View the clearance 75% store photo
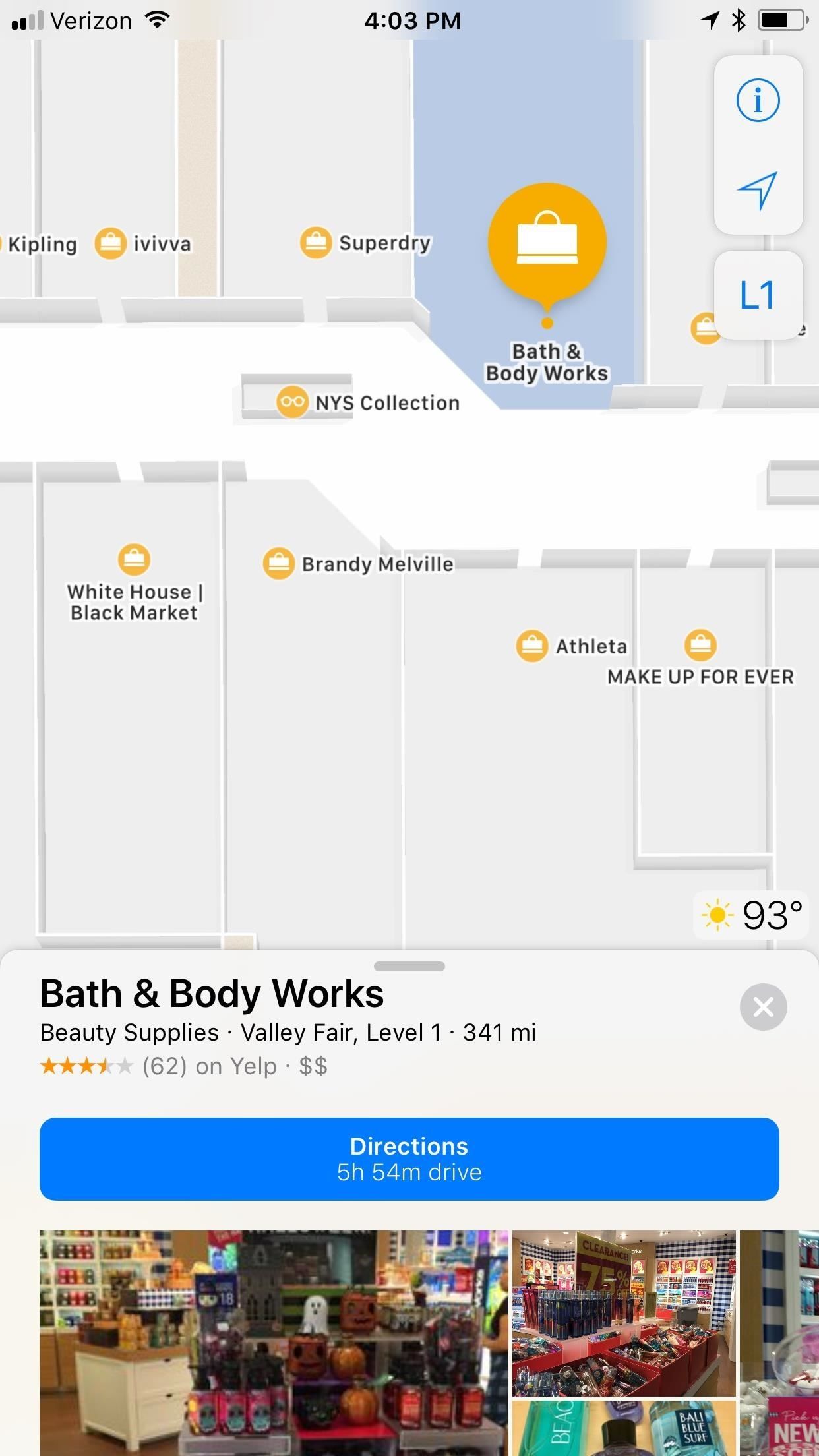This screenshot has height=1456, width=819. click(x=623, y=1313)
